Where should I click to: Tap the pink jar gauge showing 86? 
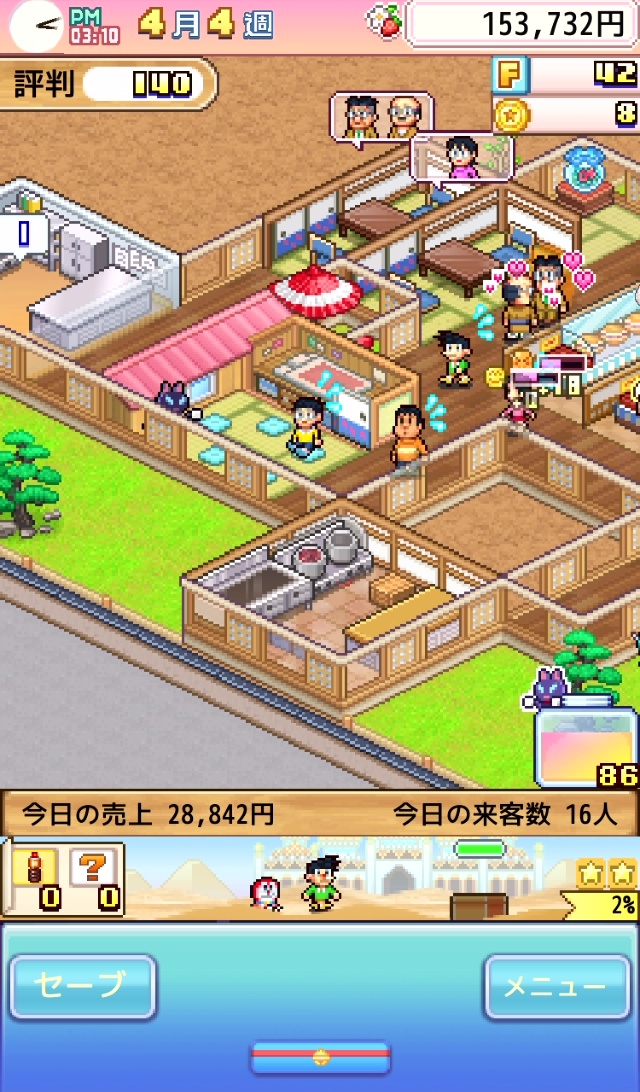(588, 747)
